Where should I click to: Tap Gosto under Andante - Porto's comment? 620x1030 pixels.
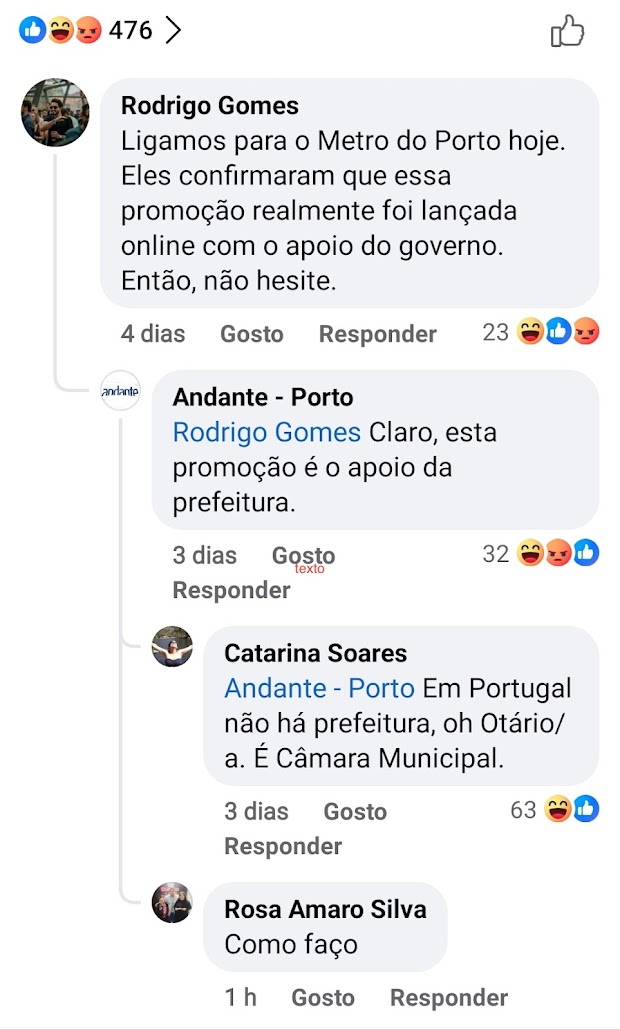pos(303,556)
